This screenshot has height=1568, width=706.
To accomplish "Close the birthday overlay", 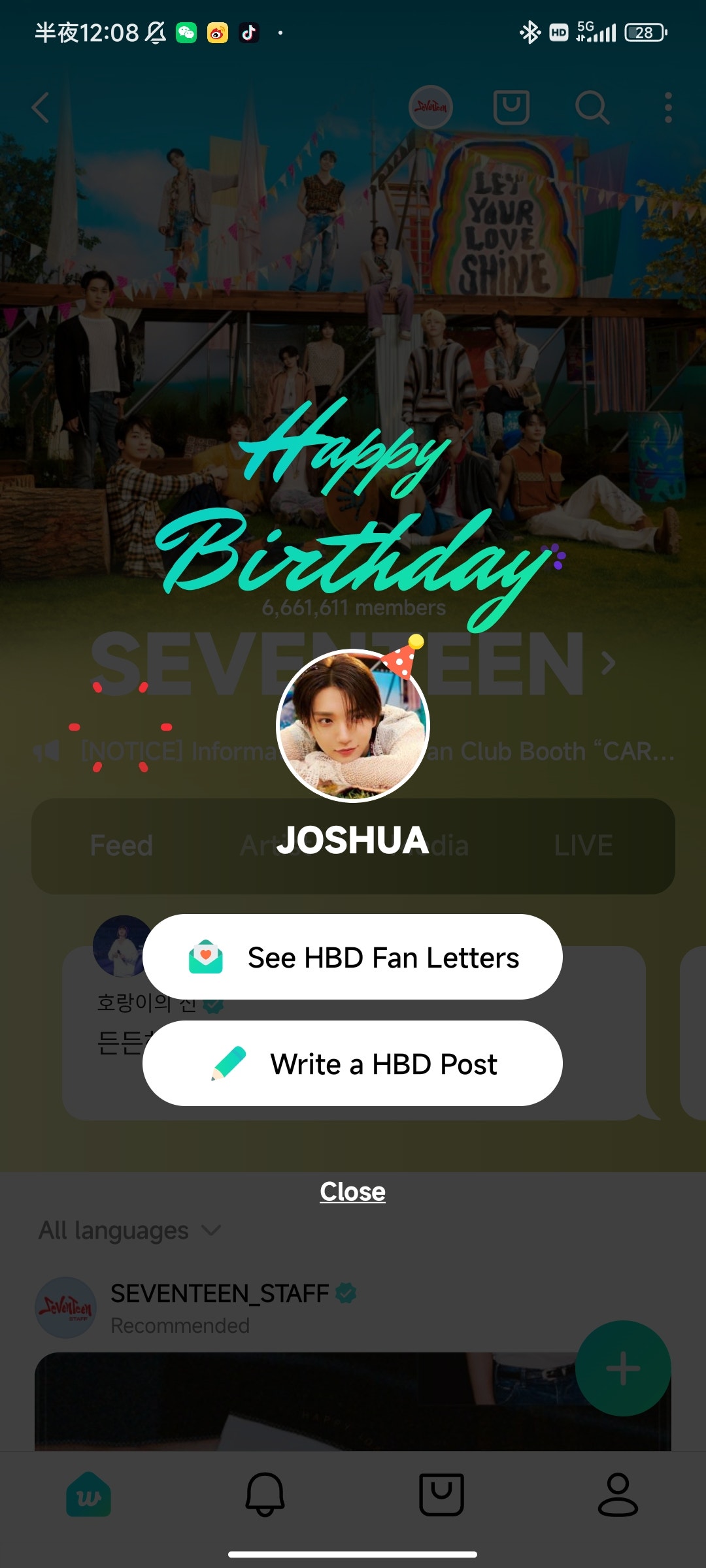I will pyautogui.click(x=352, y=1191).
